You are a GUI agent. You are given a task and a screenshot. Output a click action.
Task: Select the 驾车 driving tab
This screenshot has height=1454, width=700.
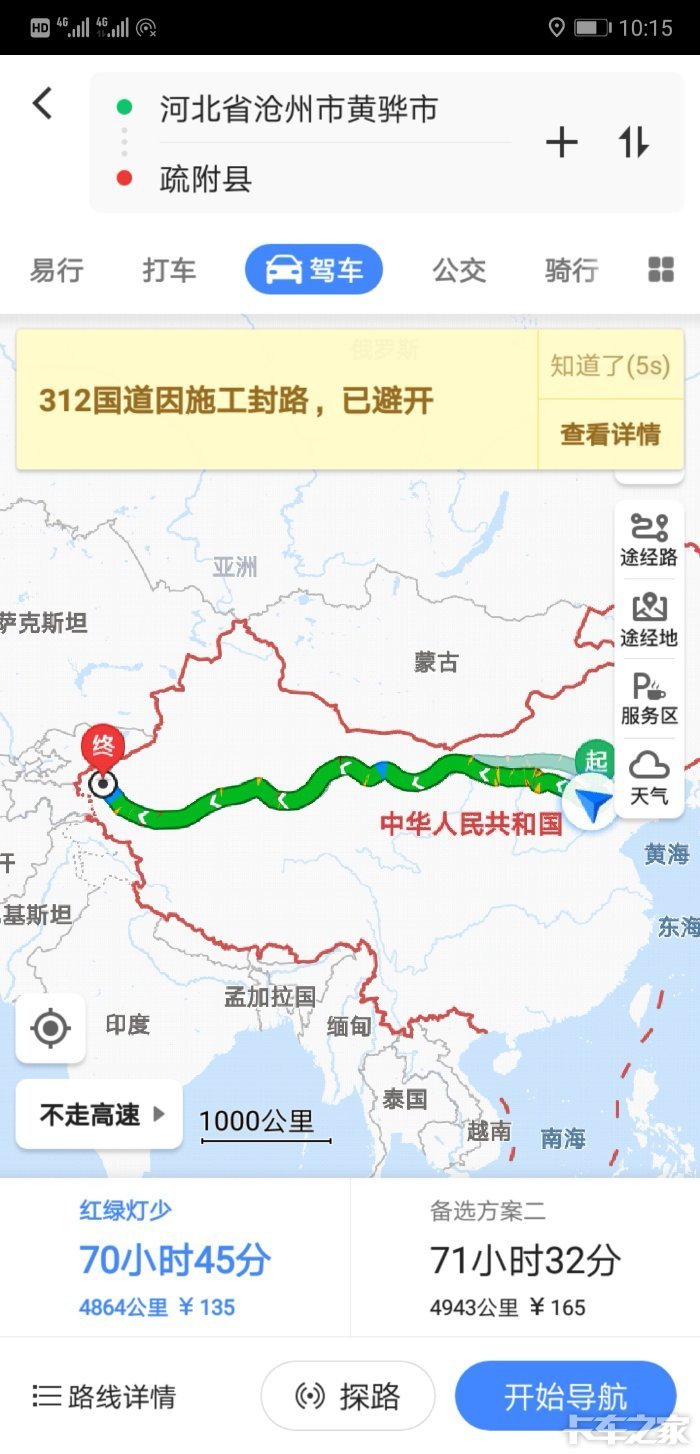(314, 270)
